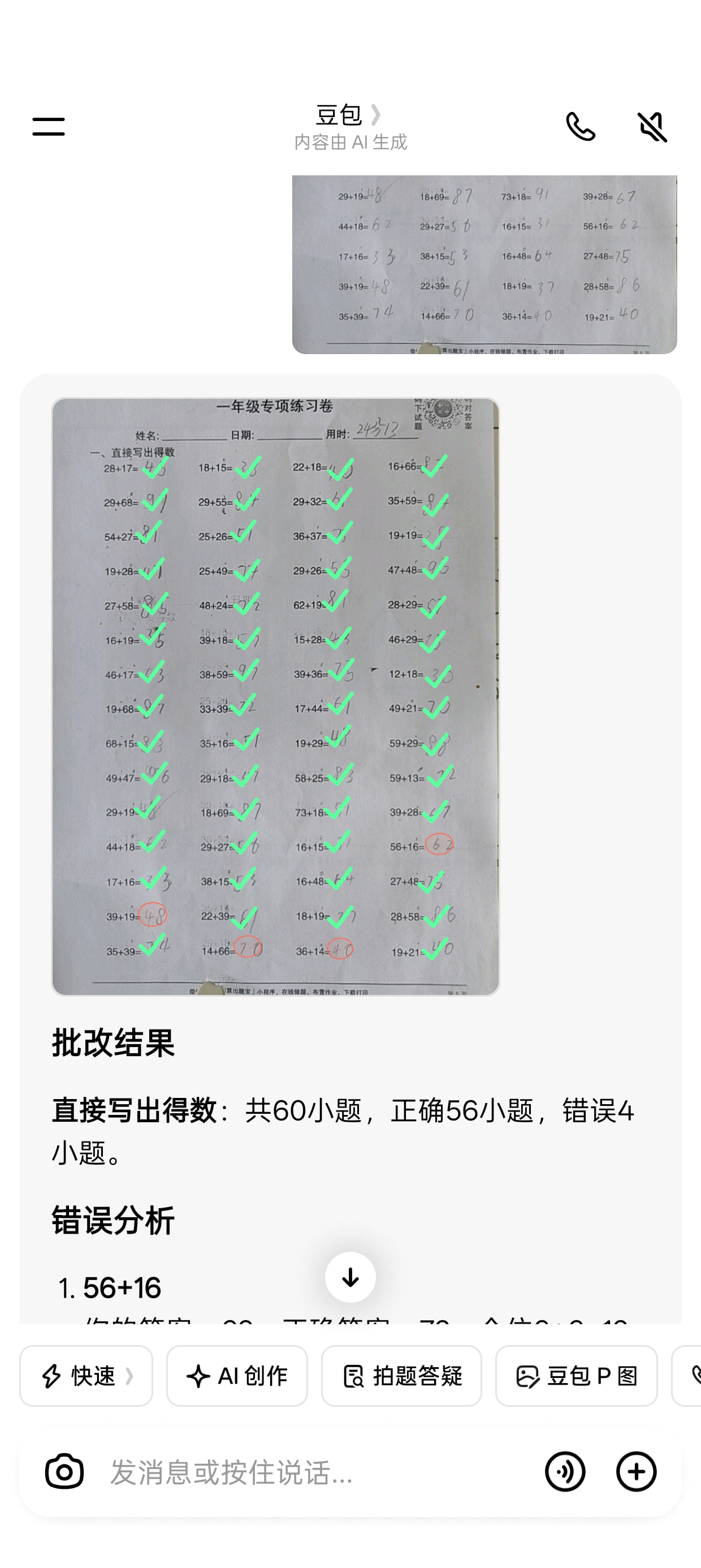Open the uploaded worksheet photo
The height and width of the screenshot is (1568, 701).
[x=484, y=264]
